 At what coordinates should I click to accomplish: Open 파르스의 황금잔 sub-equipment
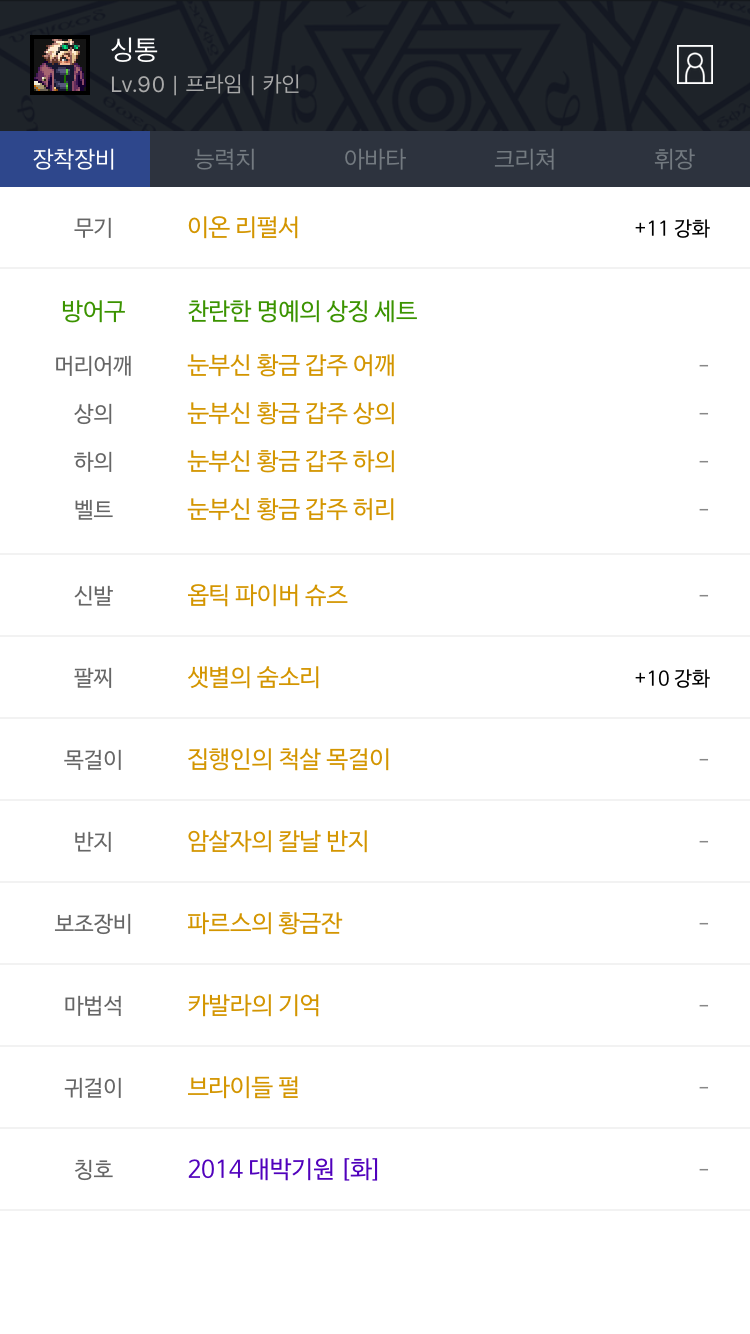pos(264,923)
